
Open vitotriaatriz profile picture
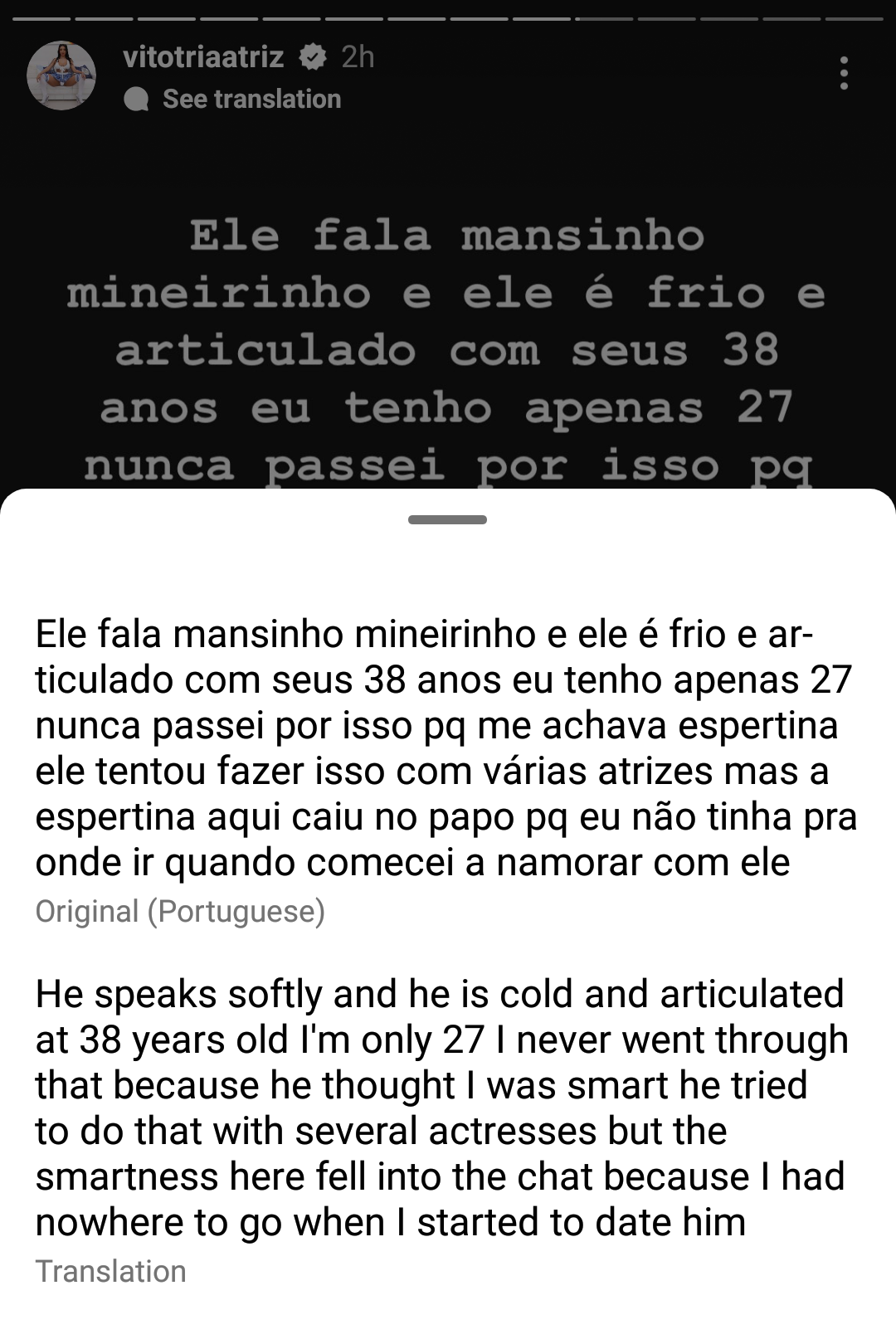[61, 75]
